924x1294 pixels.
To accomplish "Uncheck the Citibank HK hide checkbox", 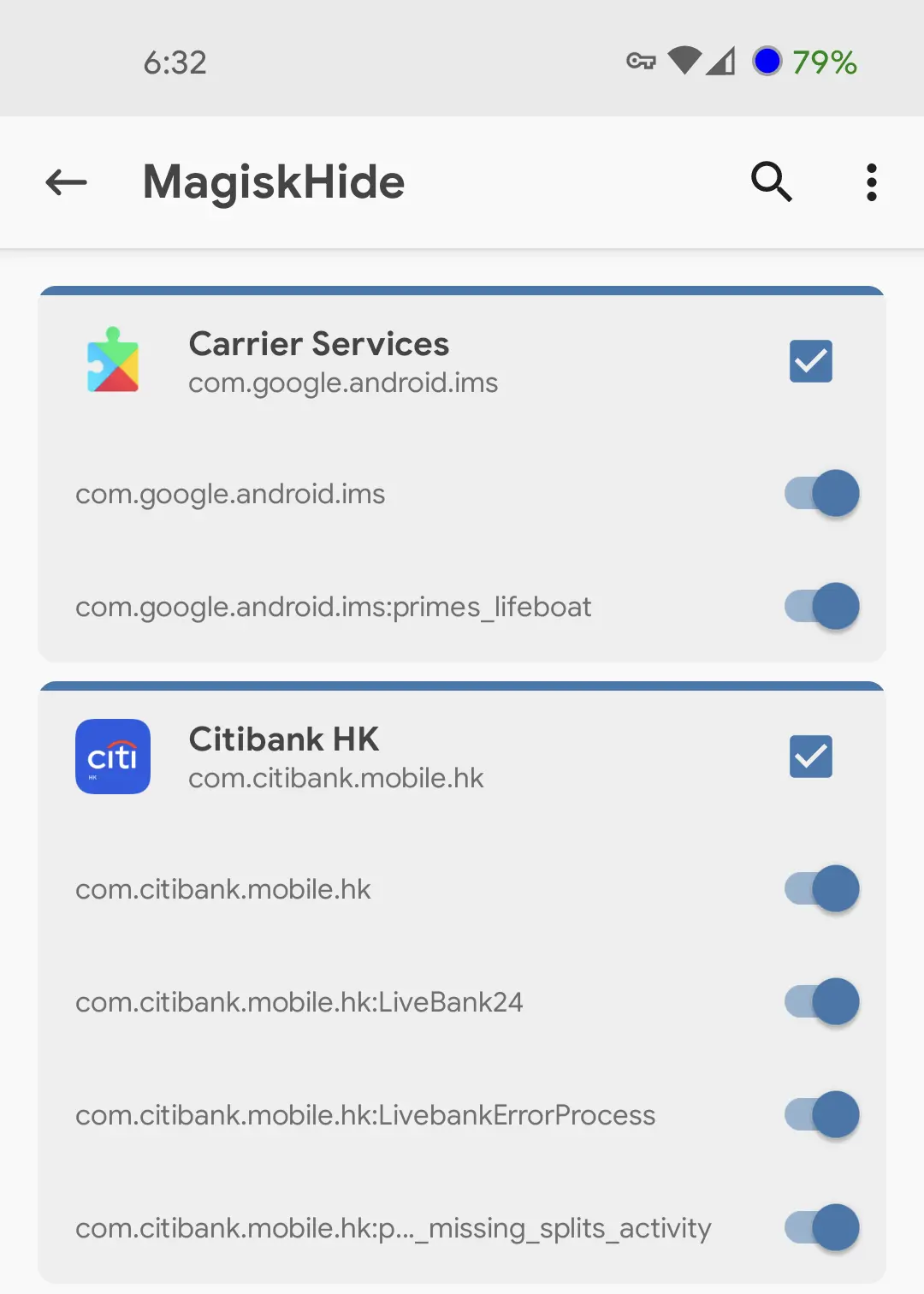I will pos(809,757).
